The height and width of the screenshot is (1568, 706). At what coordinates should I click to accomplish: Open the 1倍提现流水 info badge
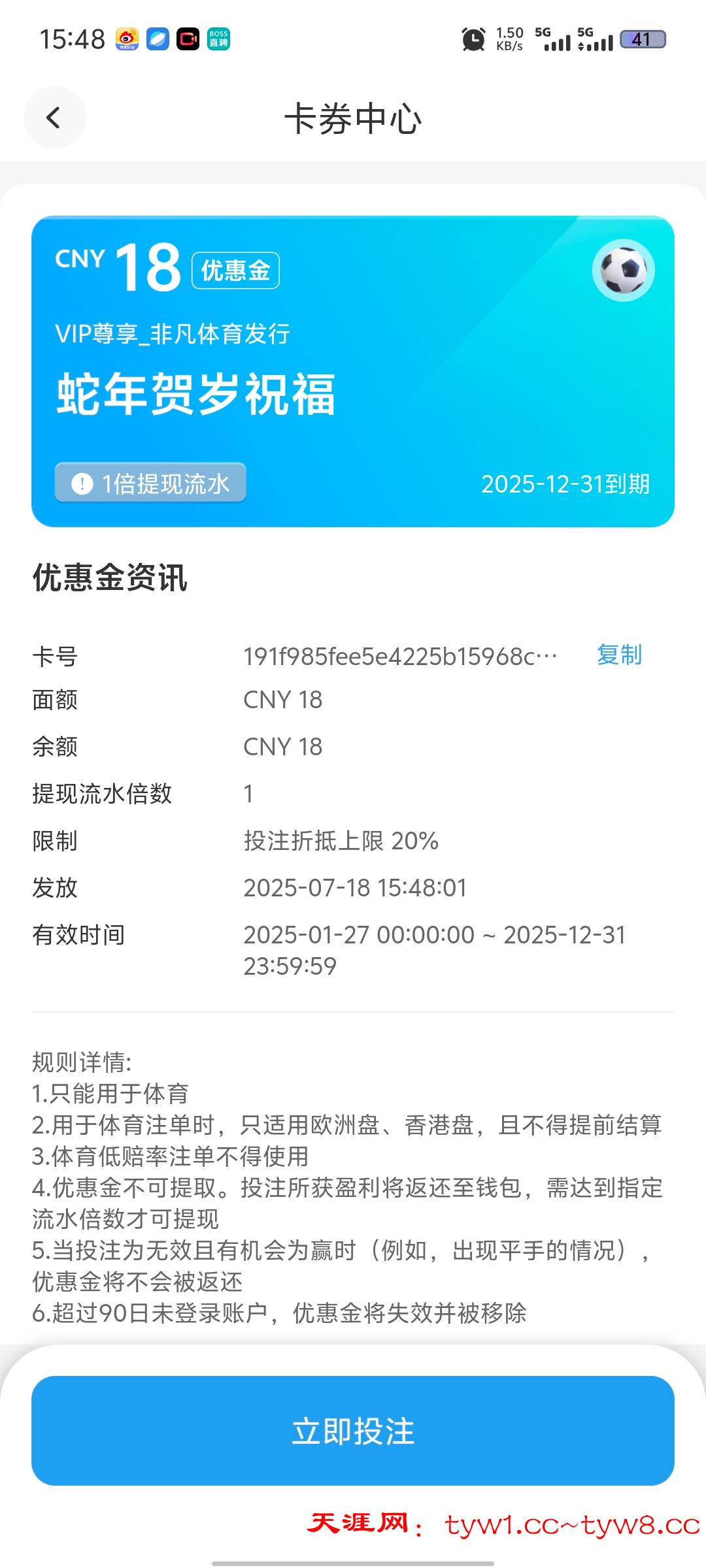point(149,482)
